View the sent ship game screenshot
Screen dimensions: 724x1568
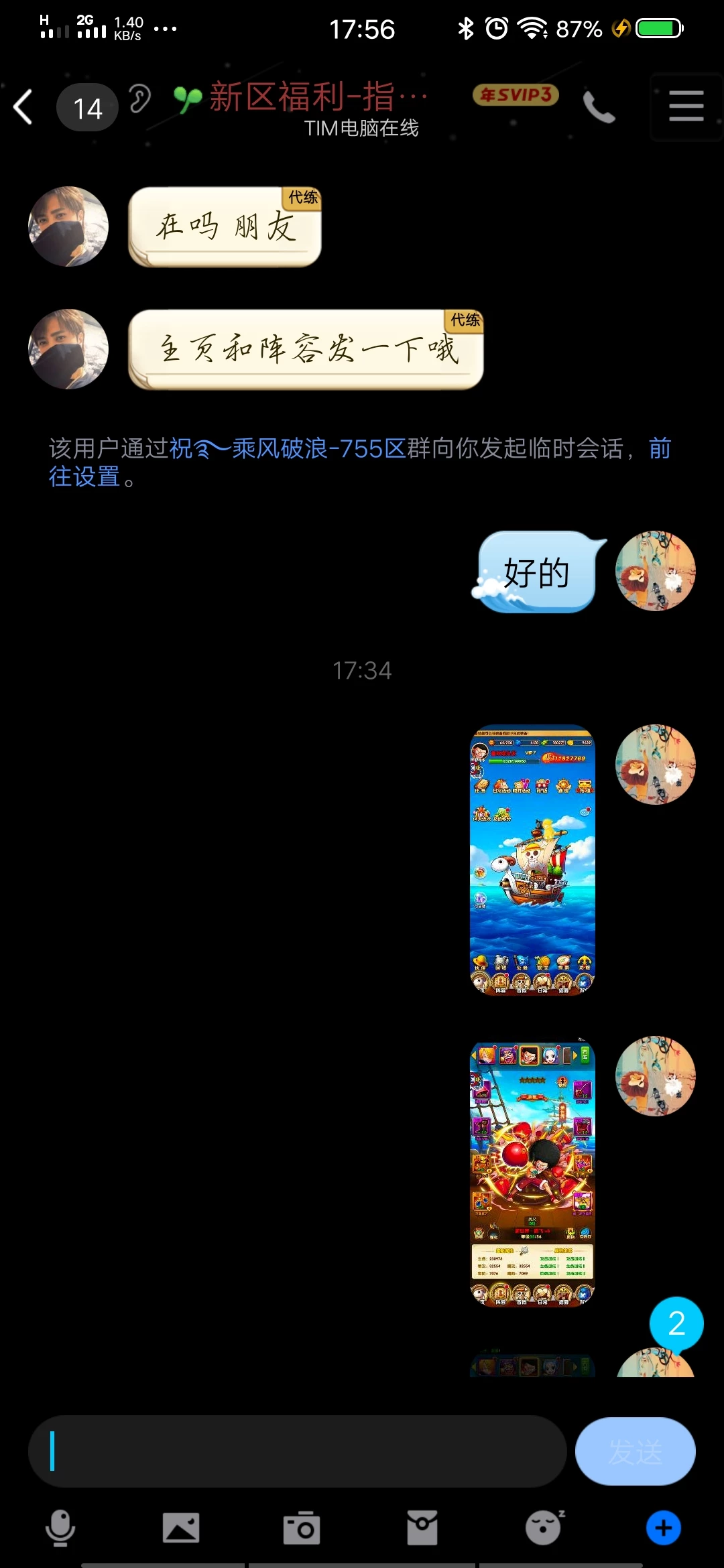pyautogui.click(x=532, y=860)
